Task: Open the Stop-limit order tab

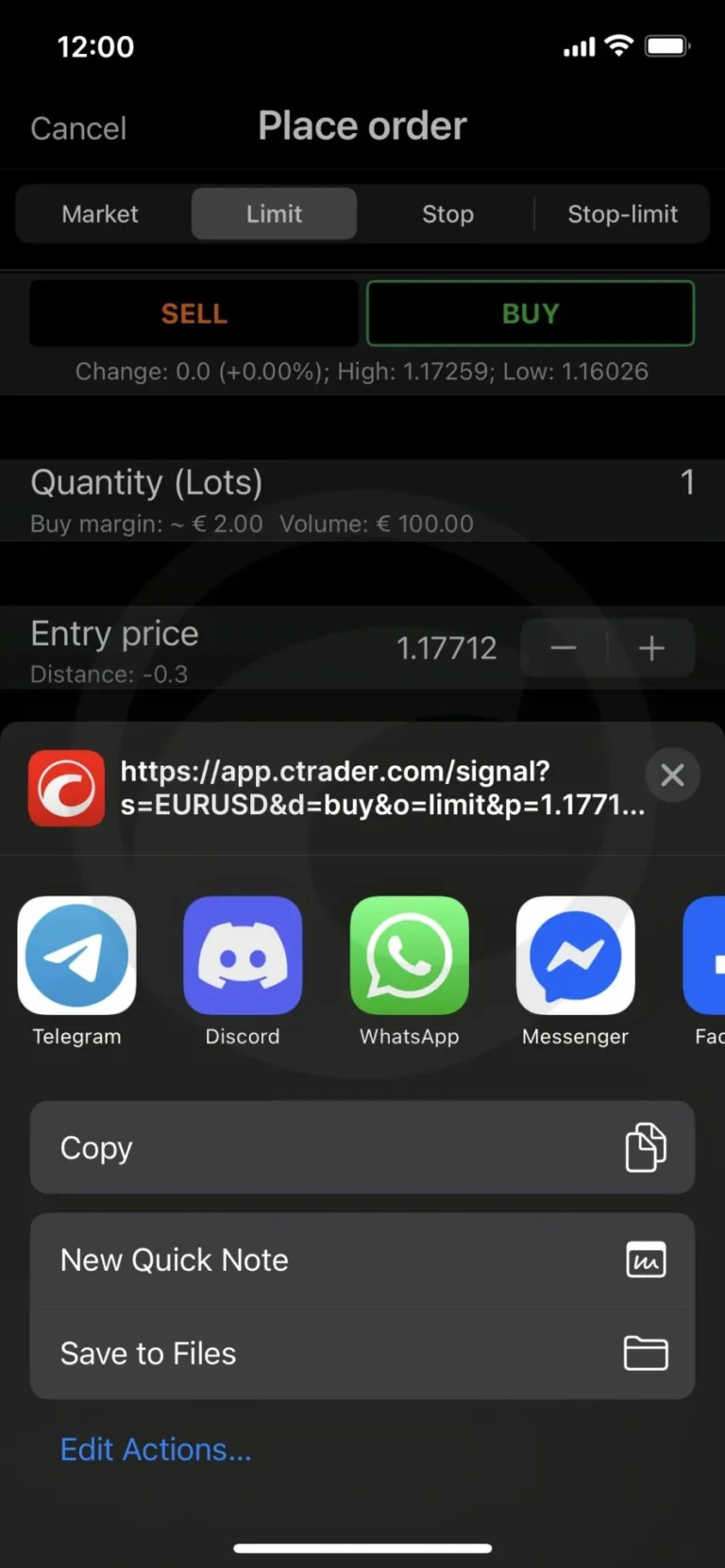Action: click(622, 213)
